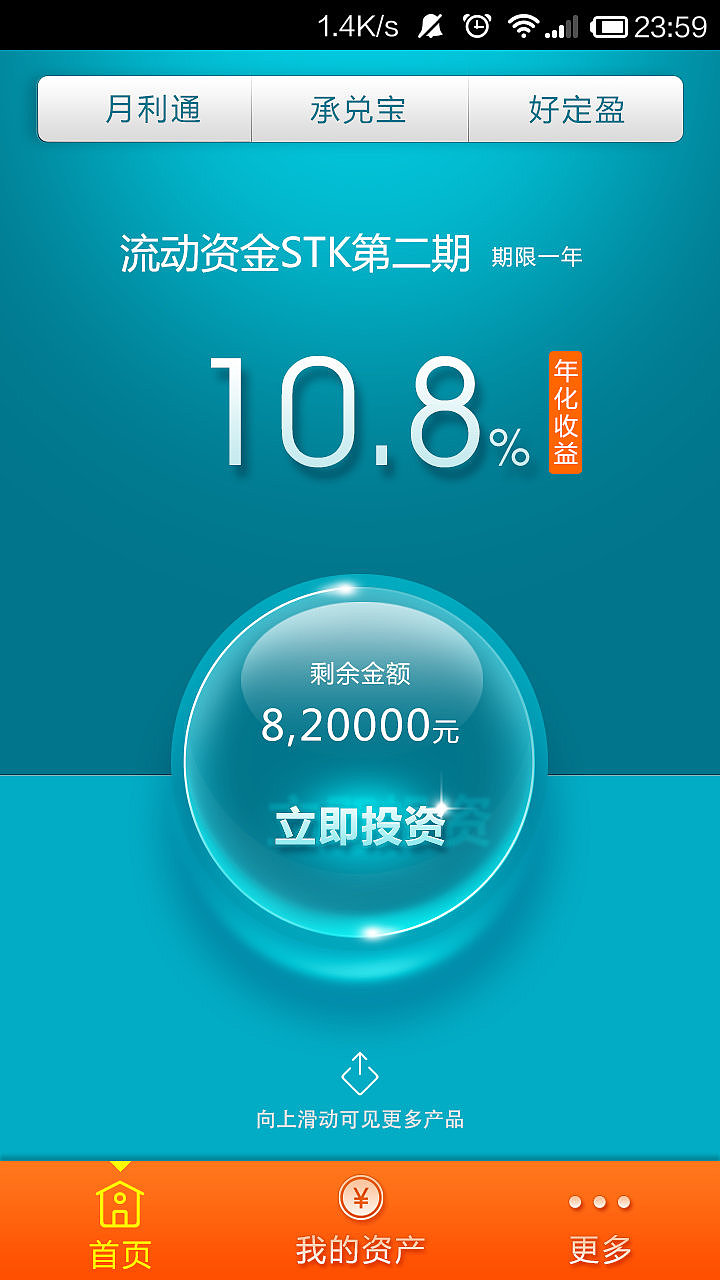Click the 流动资金STK第二期 product title
The image size is (720, 1280).
point(295,253)
